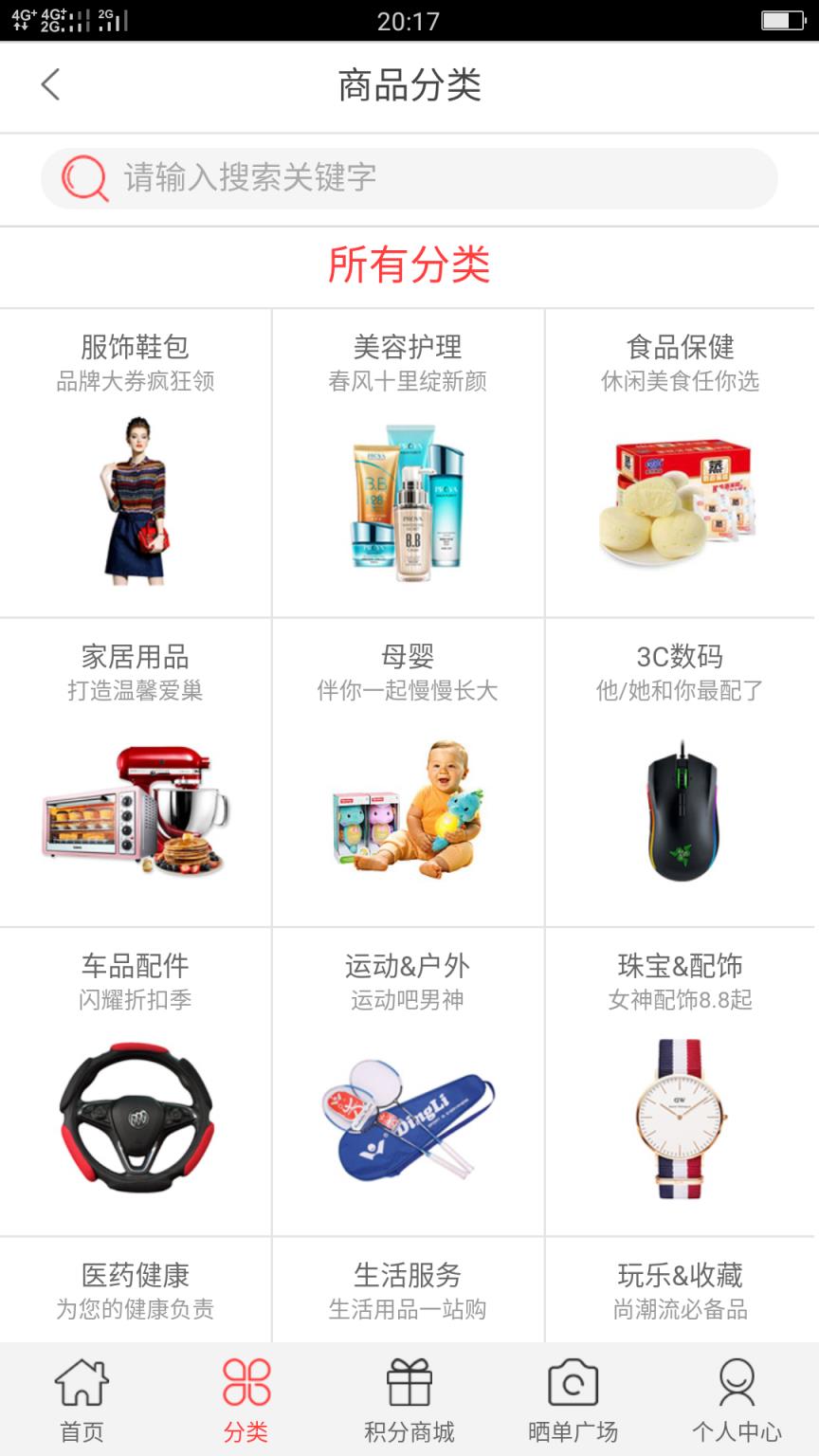This screenshot has height=1456, width=819.
Task: View the 医药健康 category
Action: [x=136, y=1289]
